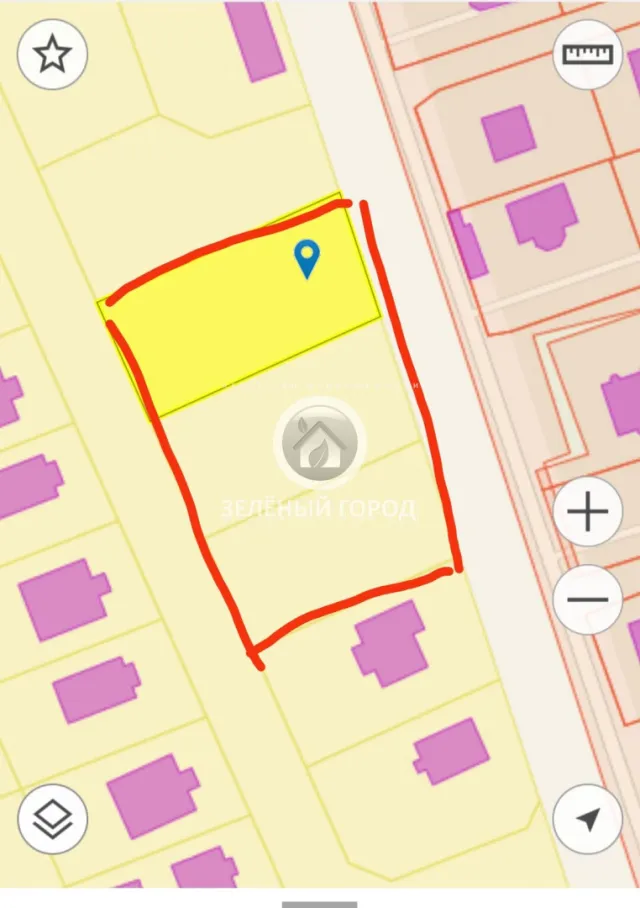The height and width of the screenshot is (908, 640).
Task: Open the ruler measurement tool
Action: click(x=587, y=54)
